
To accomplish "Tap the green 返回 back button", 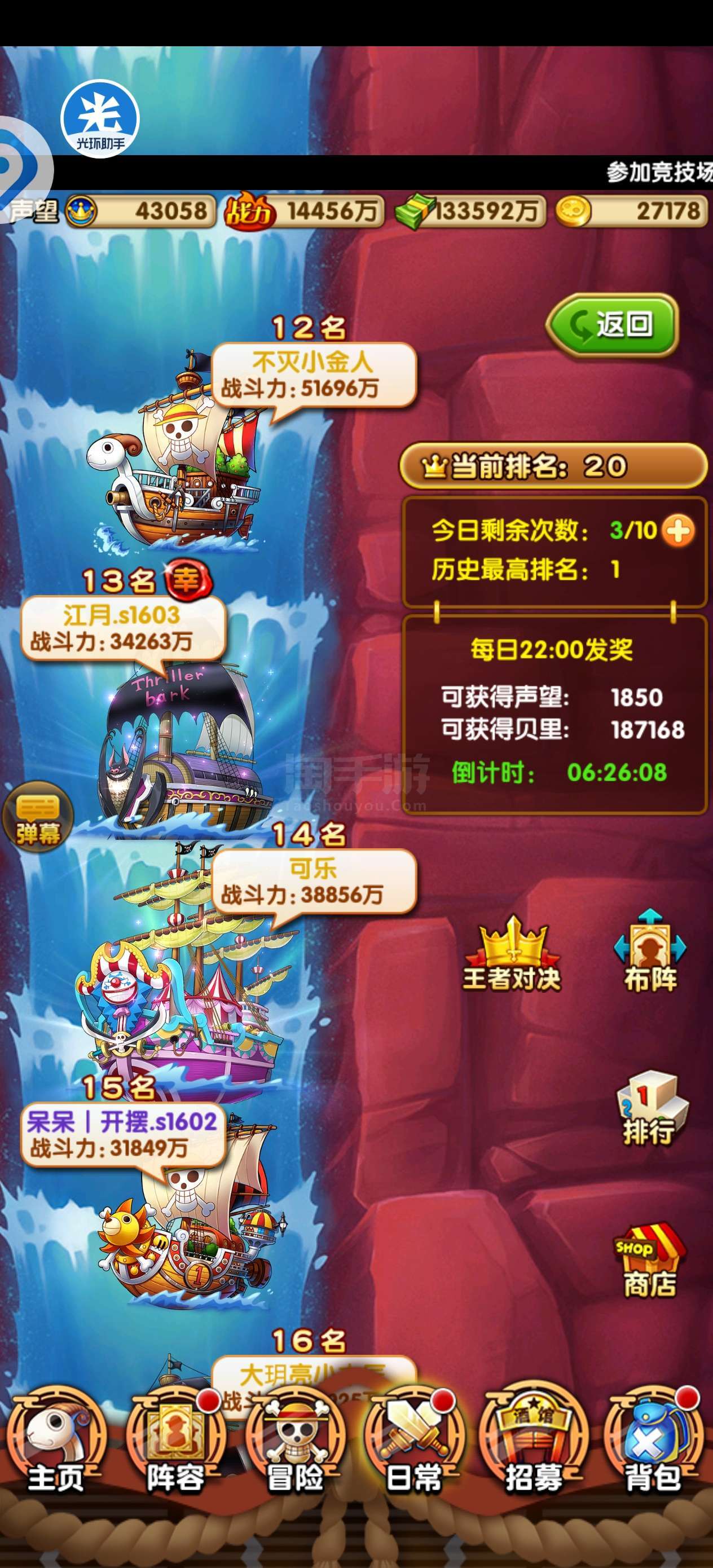I will 612,325.
